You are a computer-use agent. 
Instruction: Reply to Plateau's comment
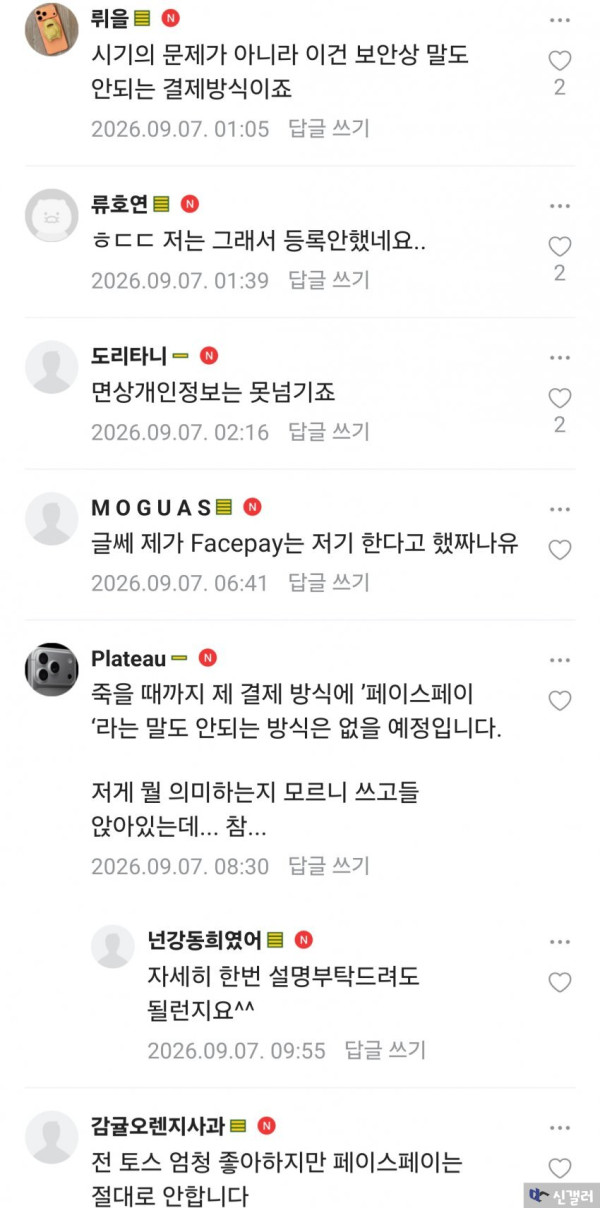(329, 866)
